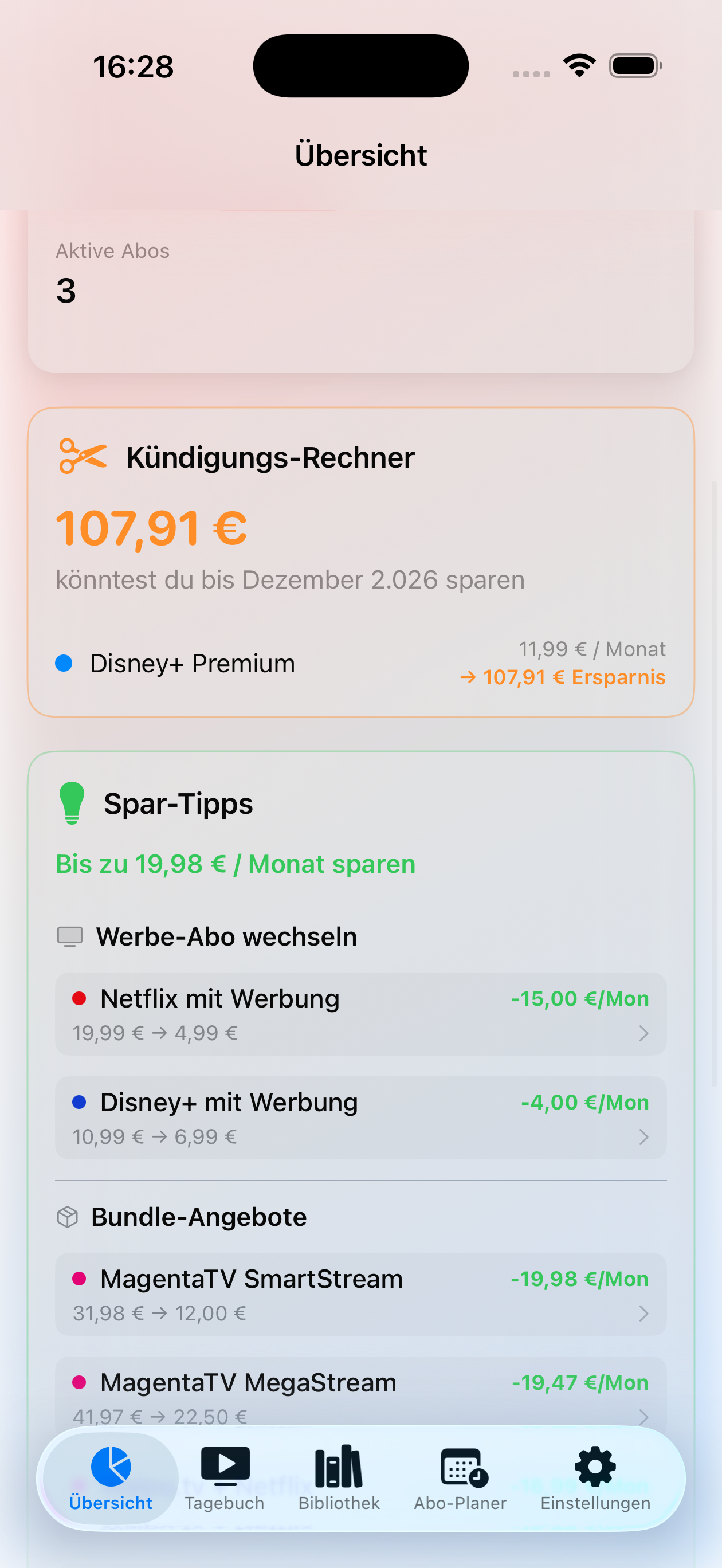This screenshot has width=722, height=1568.
Task: Open the Einstellungen tab
Action: [595, 1478]
